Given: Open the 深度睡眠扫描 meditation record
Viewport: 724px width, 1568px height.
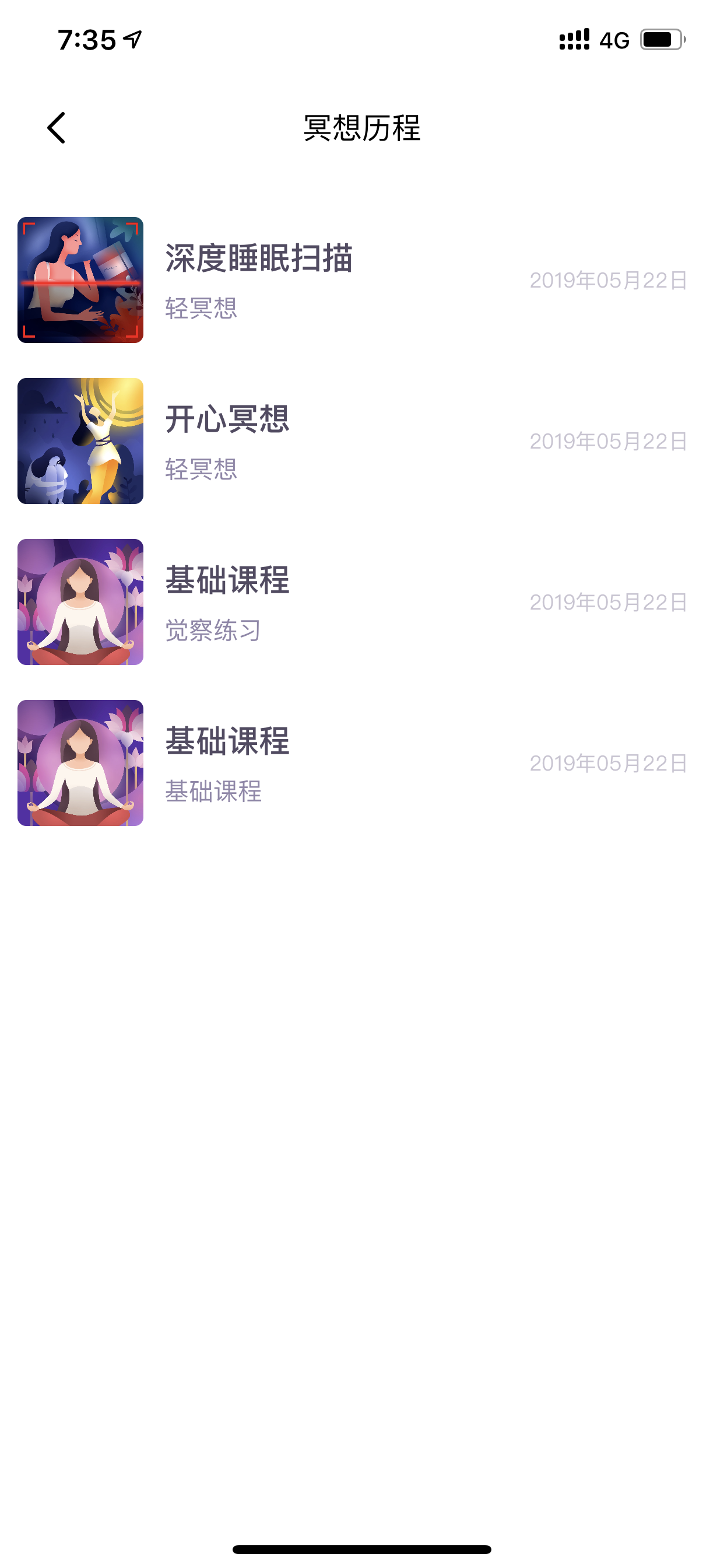Looking at the screenshot, I should pos(362,280).
